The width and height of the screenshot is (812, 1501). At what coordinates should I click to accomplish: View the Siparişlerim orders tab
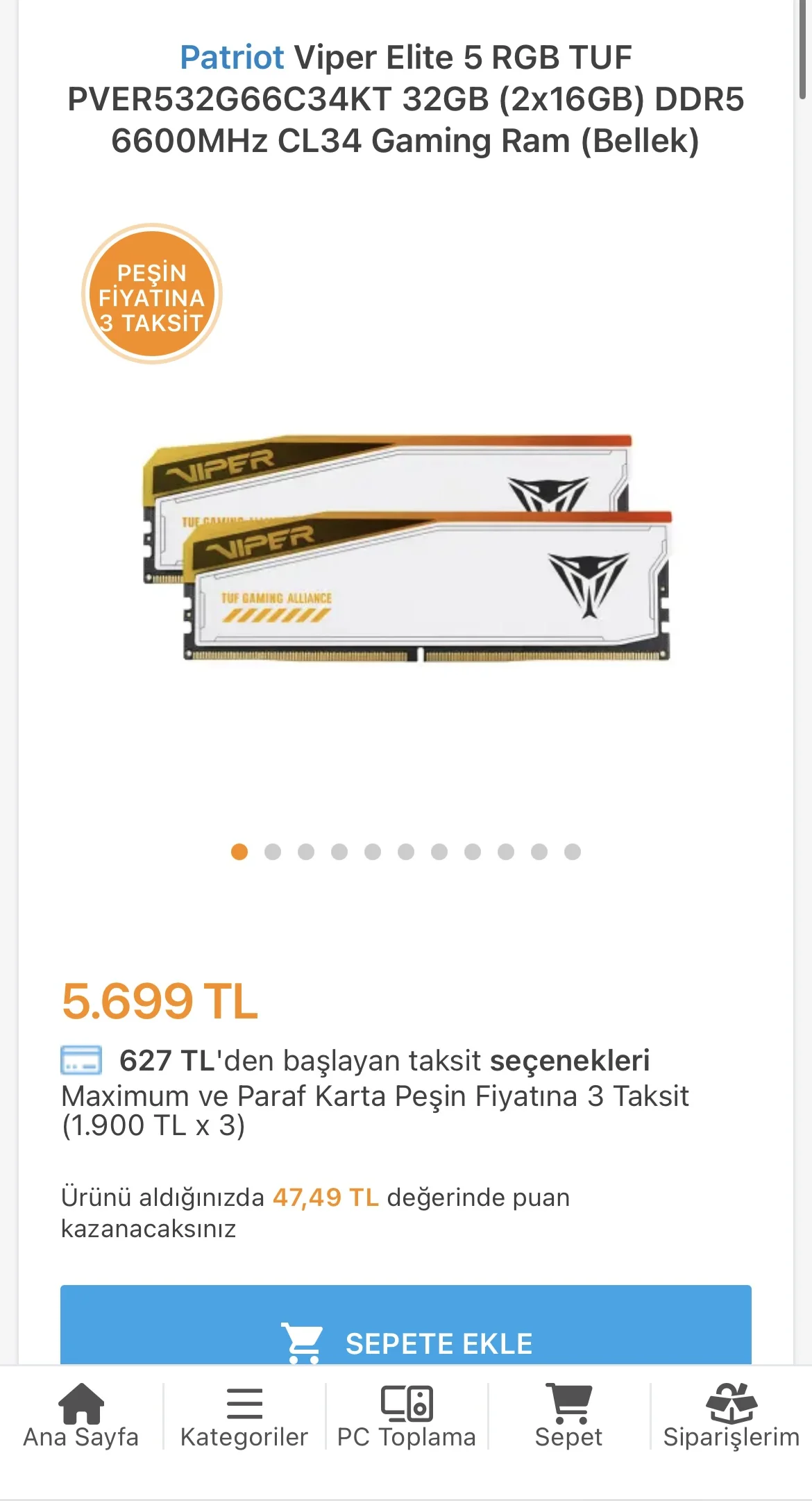731,1416
